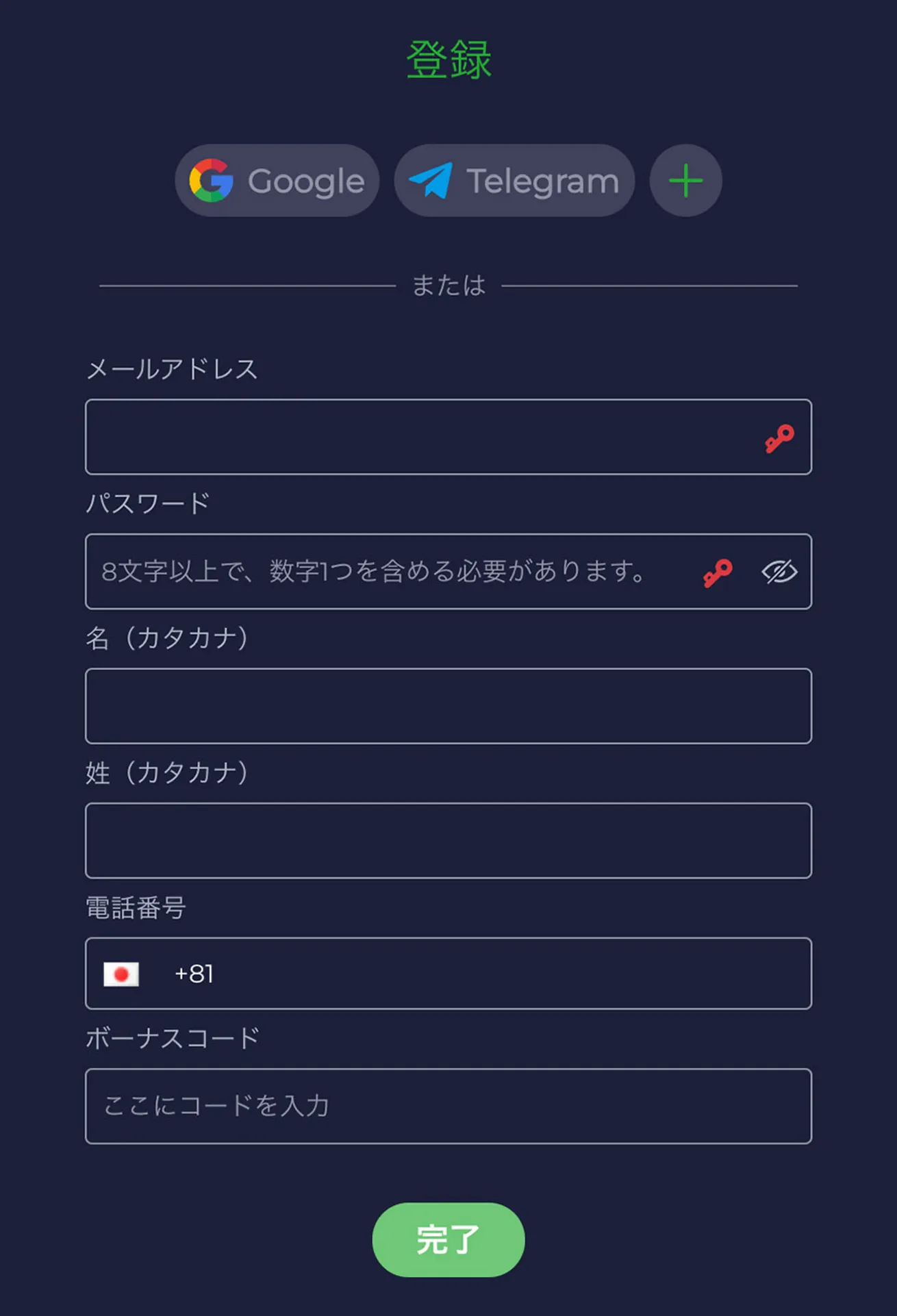Click the crossed-out eye icon beside the password
Screen dimensions: 897x1316
[781, 572]
